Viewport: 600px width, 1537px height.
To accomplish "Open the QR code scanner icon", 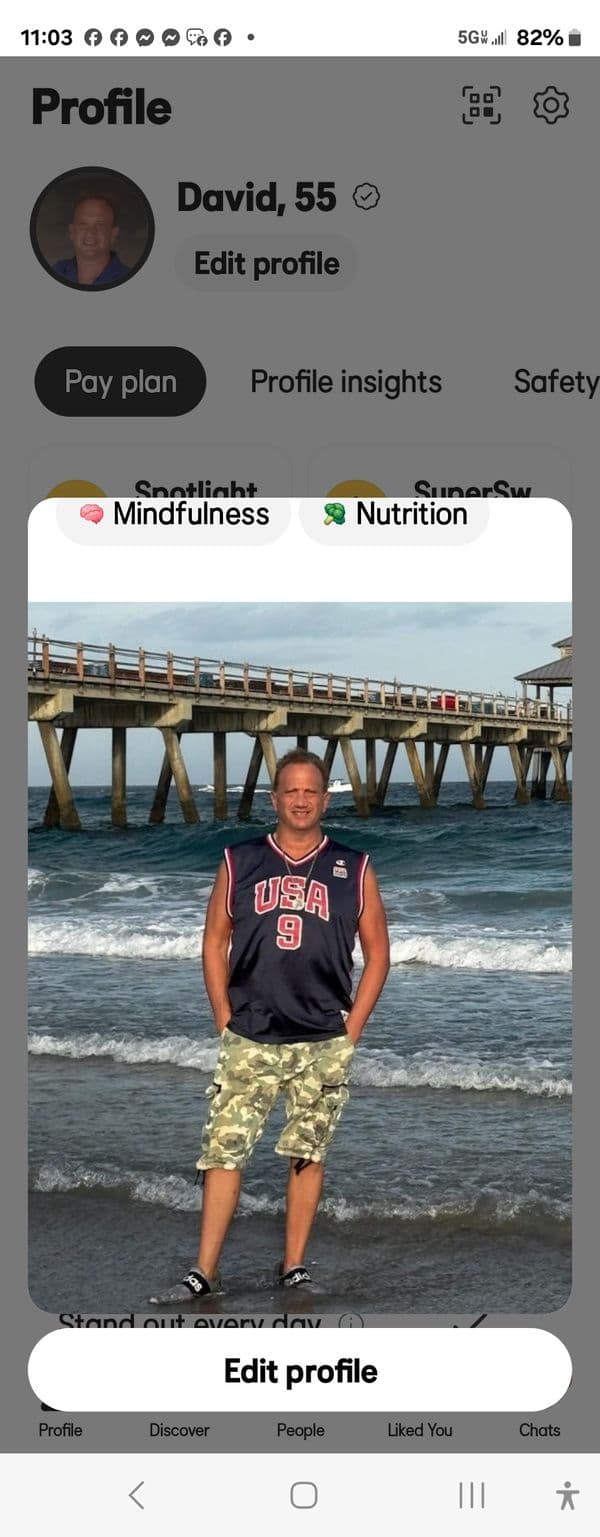I will 481,105.
